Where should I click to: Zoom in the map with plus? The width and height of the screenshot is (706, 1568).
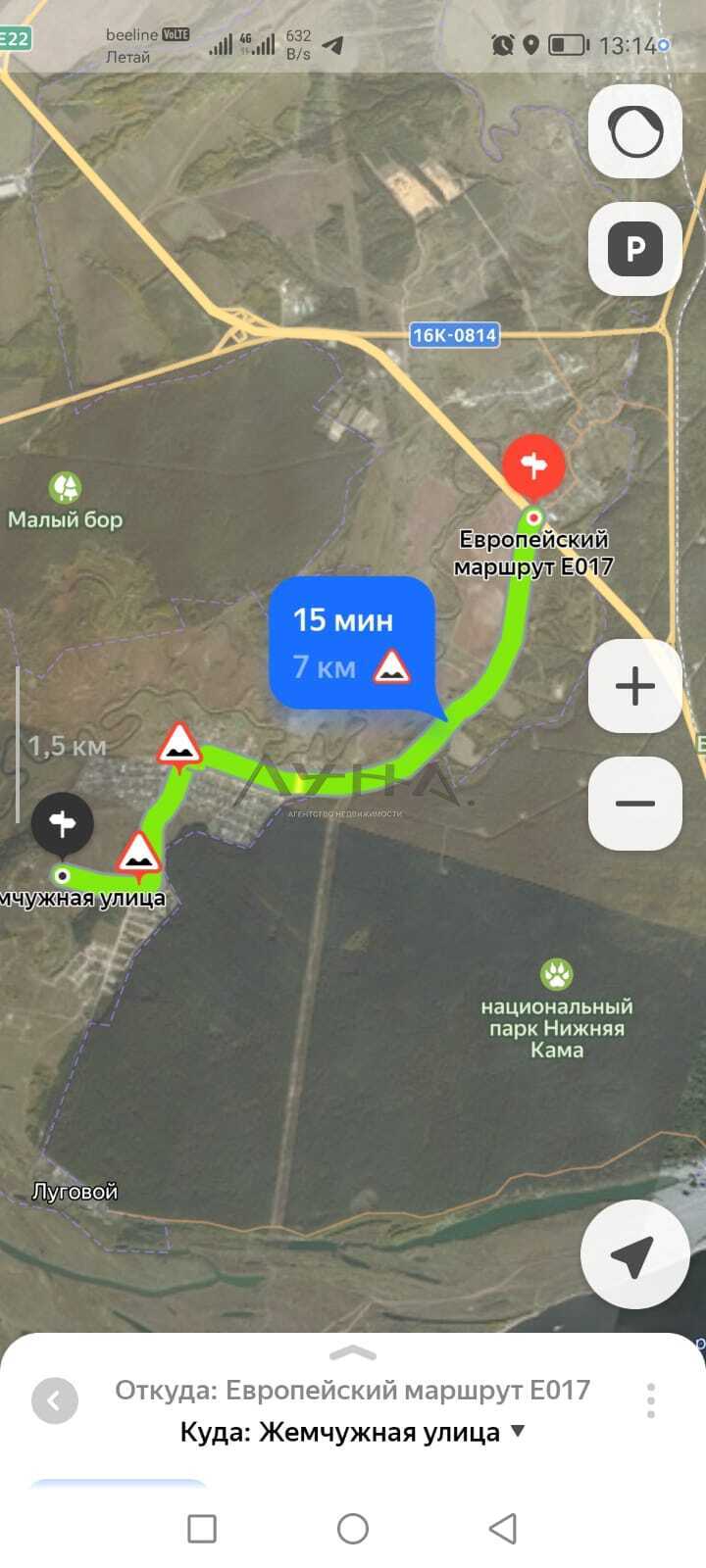point(635,686)
